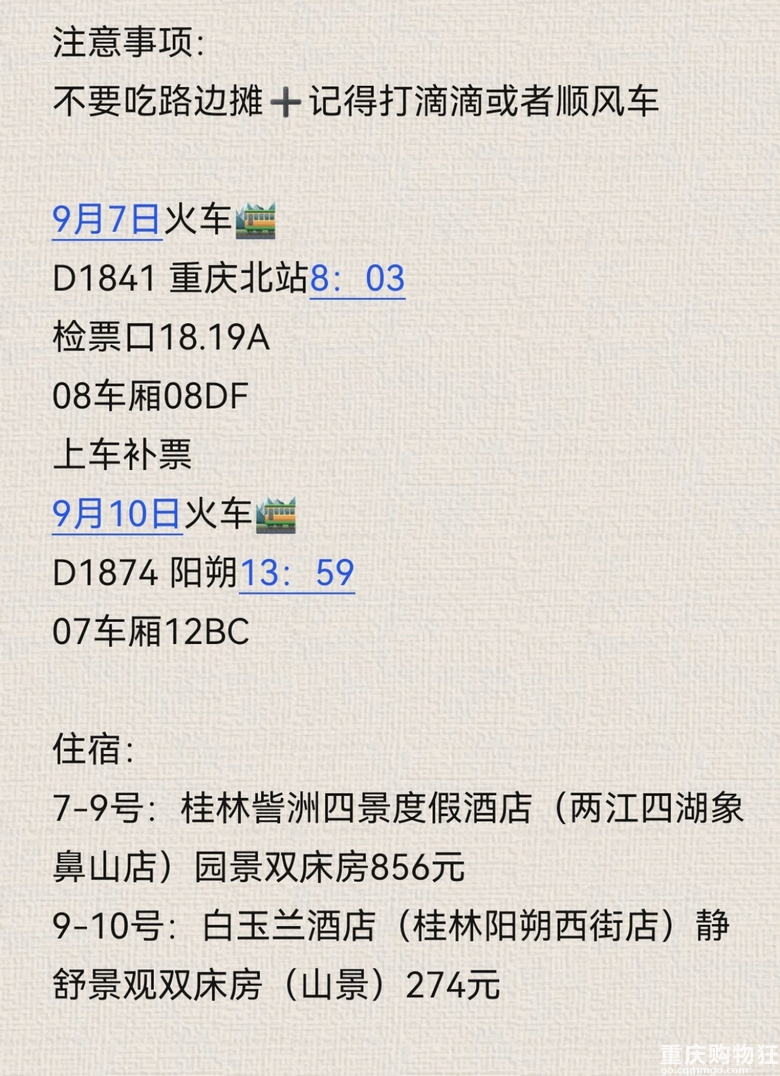
Task: Open the 9月10日 date link
Action: pos(116,514)
